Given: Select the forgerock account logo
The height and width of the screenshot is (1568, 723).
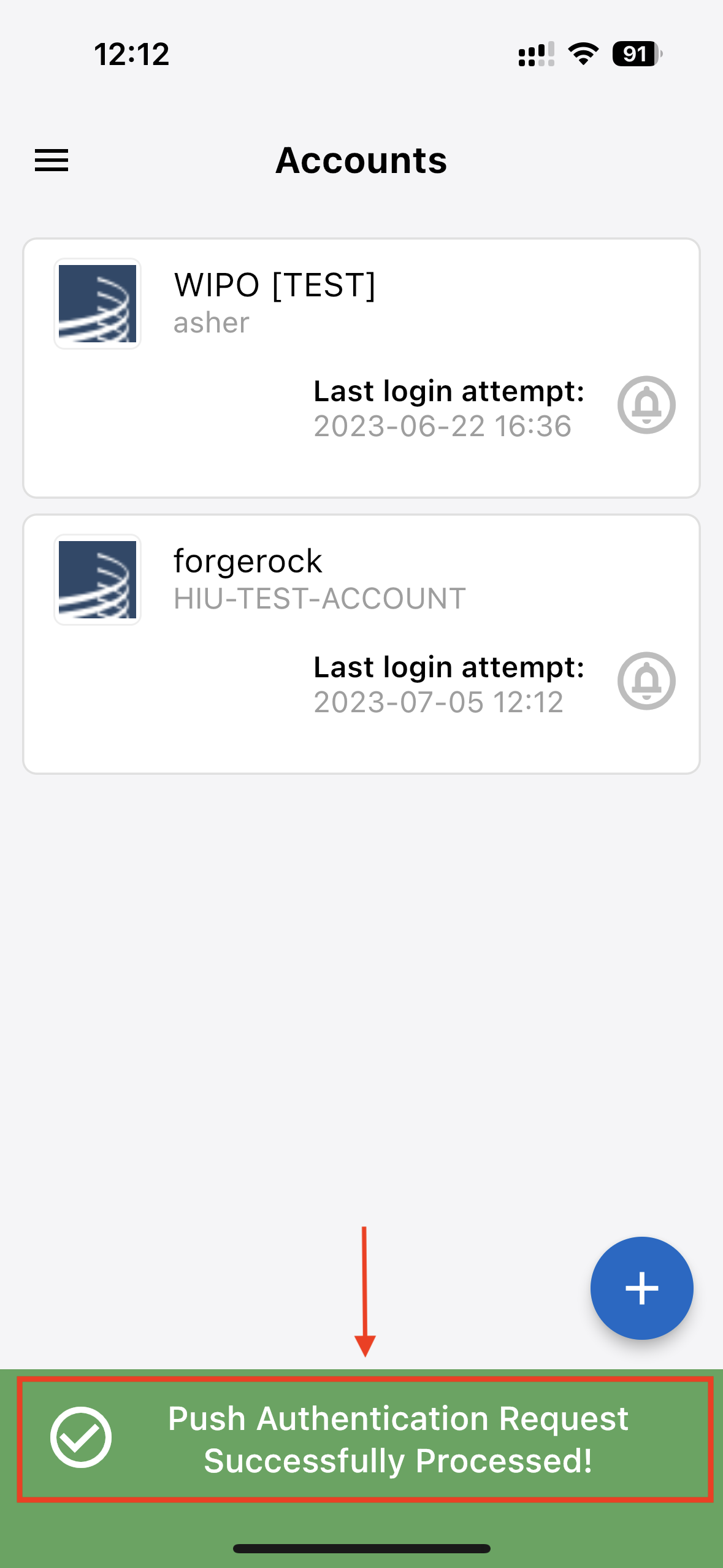Looking at the screenshot, I should [98, 579].
